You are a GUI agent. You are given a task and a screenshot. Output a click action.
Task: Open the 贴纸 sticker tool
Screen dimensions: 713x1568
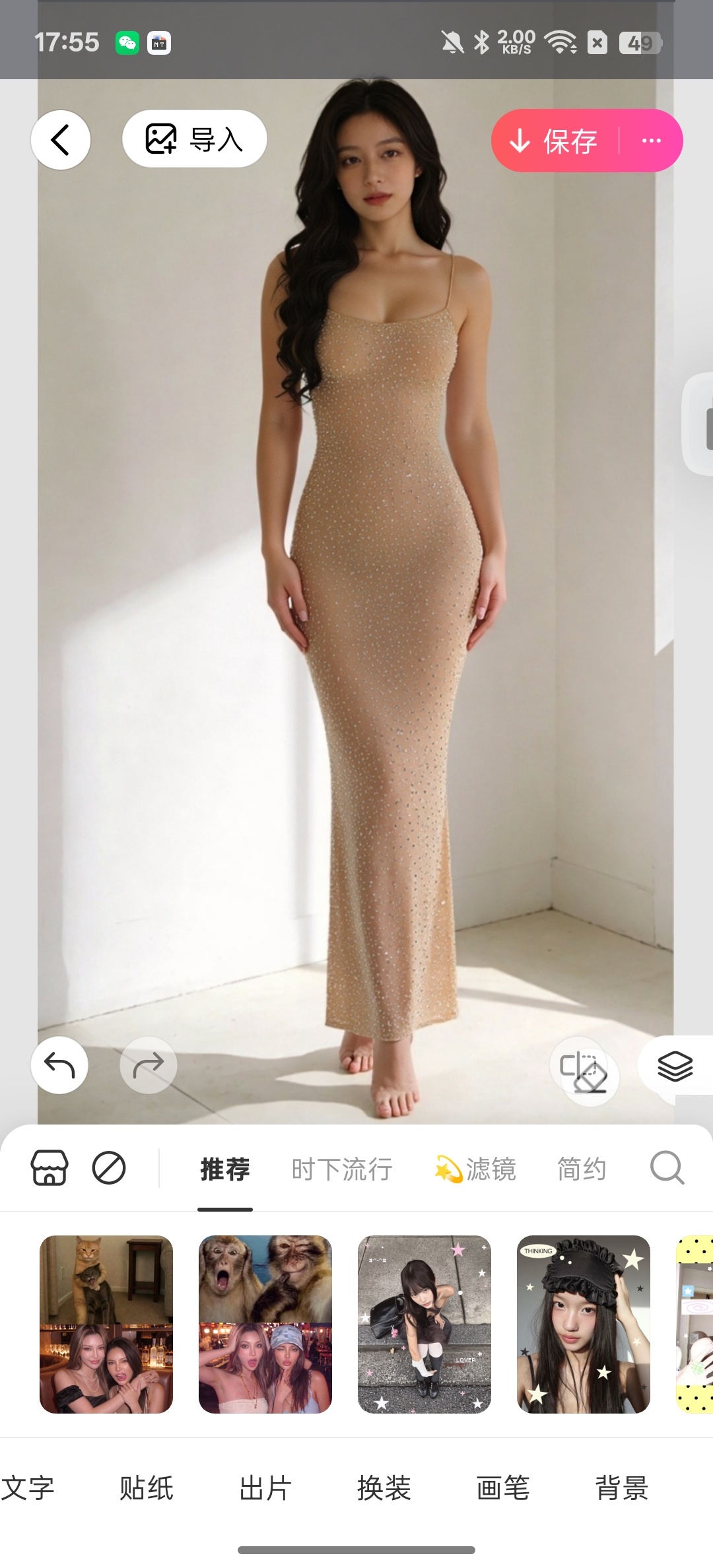click(147, 1488)
